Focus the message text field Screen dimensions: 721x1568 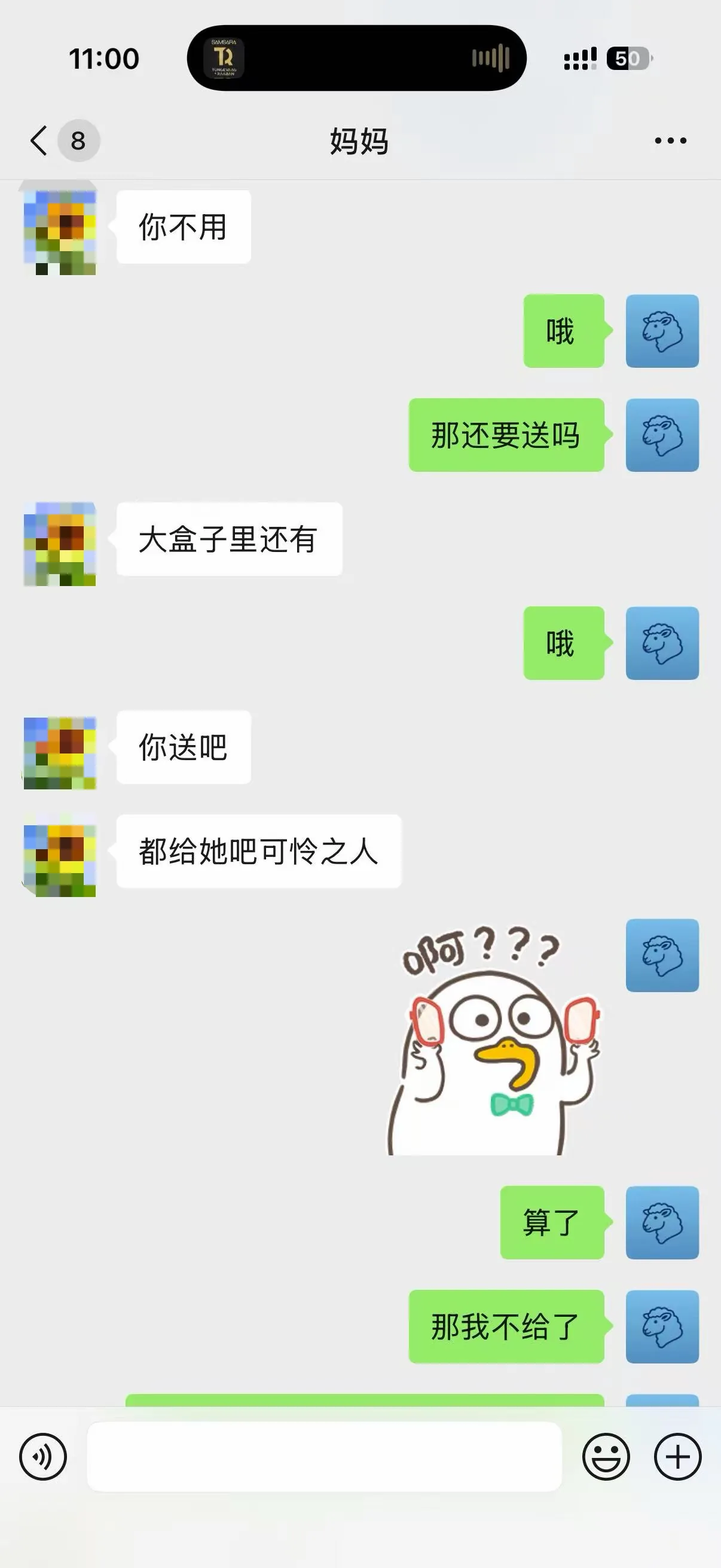click(323, 1457)
